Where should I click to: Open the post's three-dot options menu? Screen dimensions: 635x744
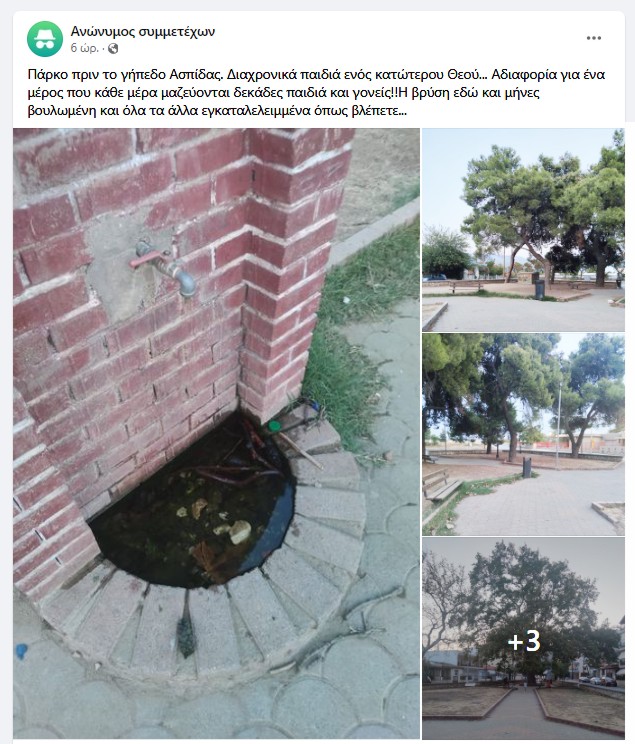594,38
